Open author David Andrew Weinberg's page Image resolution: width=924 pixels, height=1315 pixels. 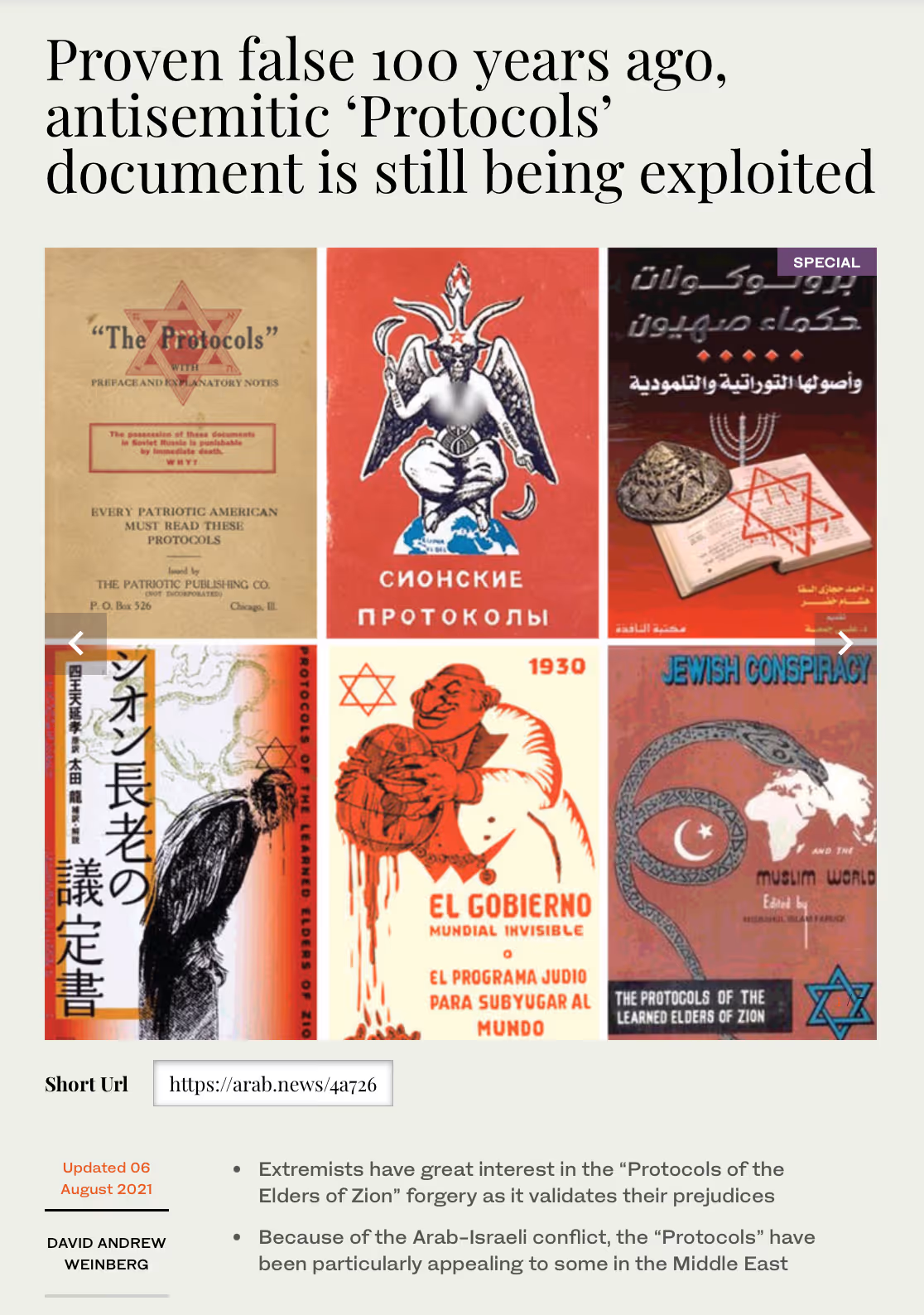point(106,1253)
